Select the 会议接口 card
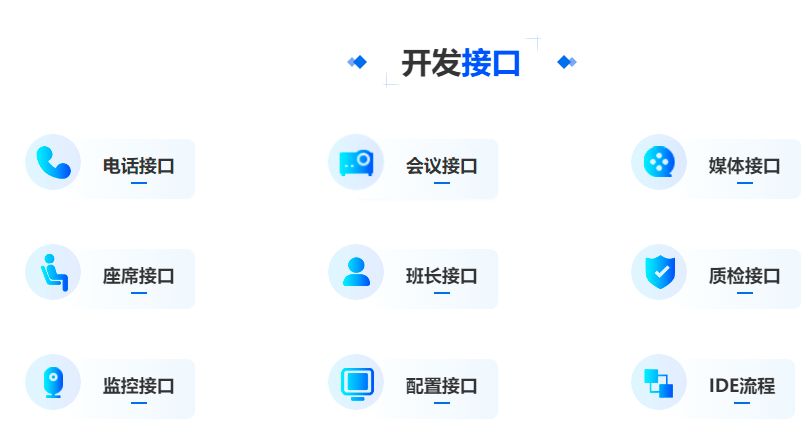This screenshot has width=808, height=441. coord(441,166)
